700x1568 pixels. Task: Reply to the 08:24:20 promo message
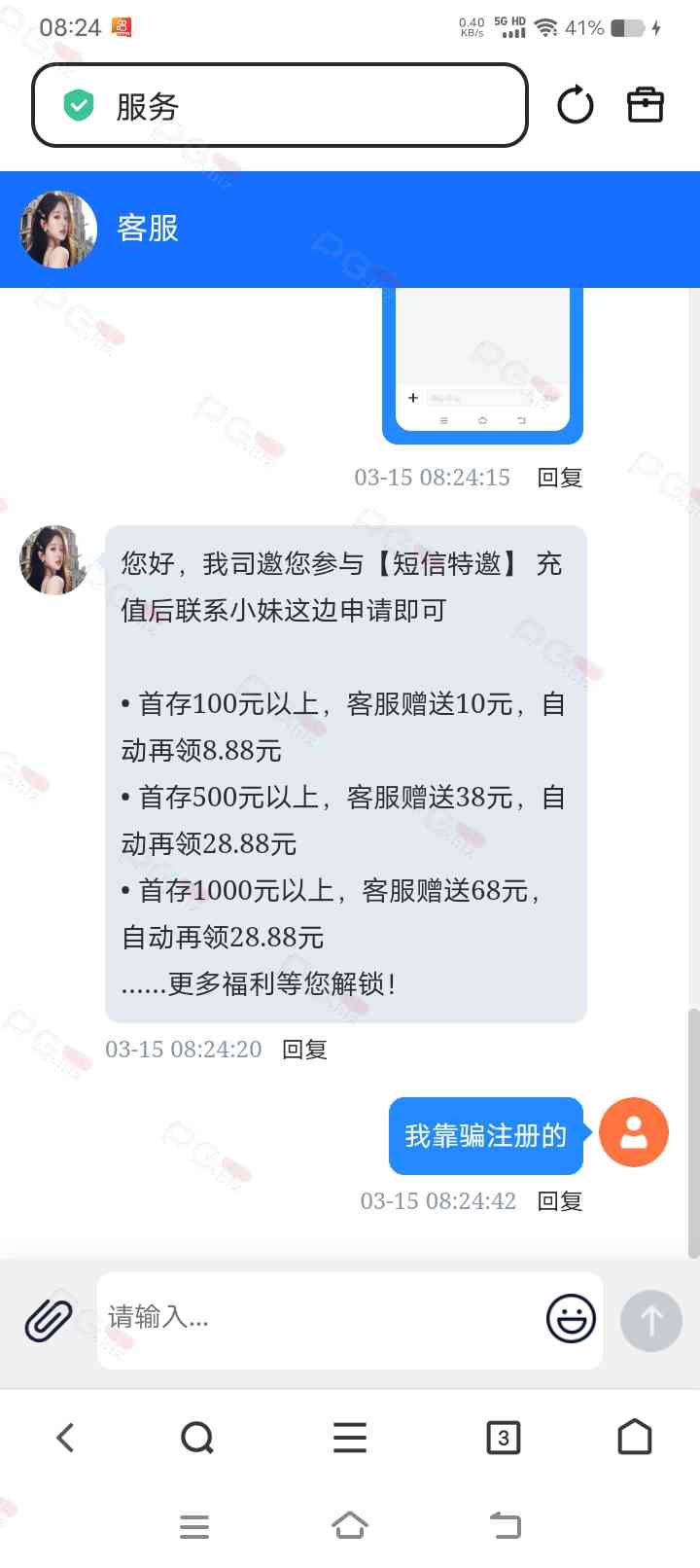pyautogui.click(x=304, y=1050)
